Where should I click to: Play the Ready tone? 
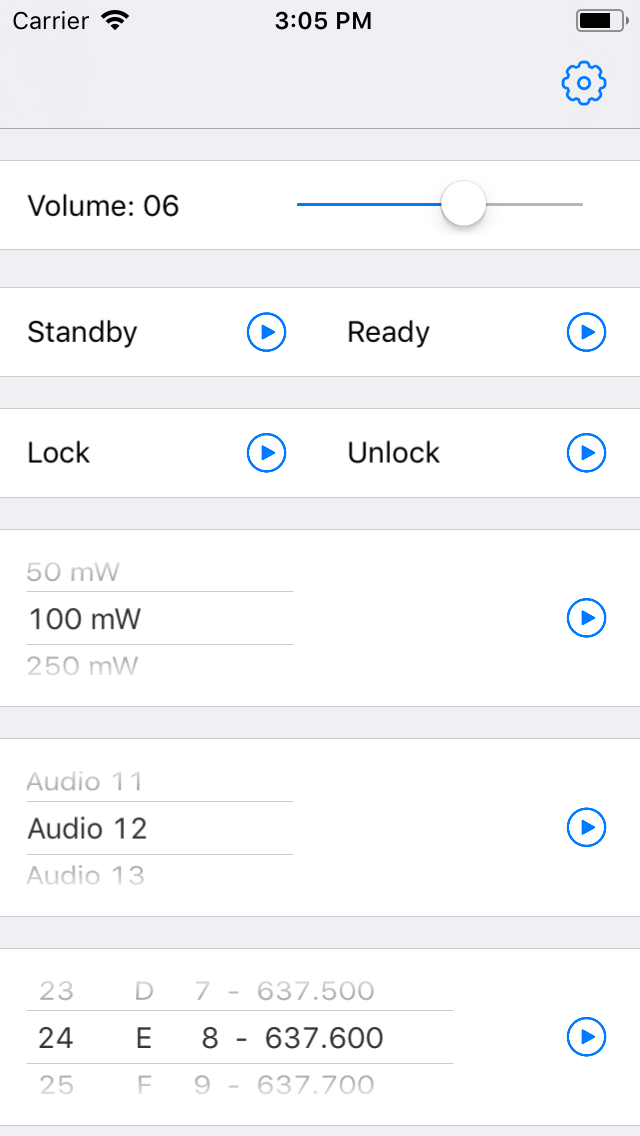point(586,333)
